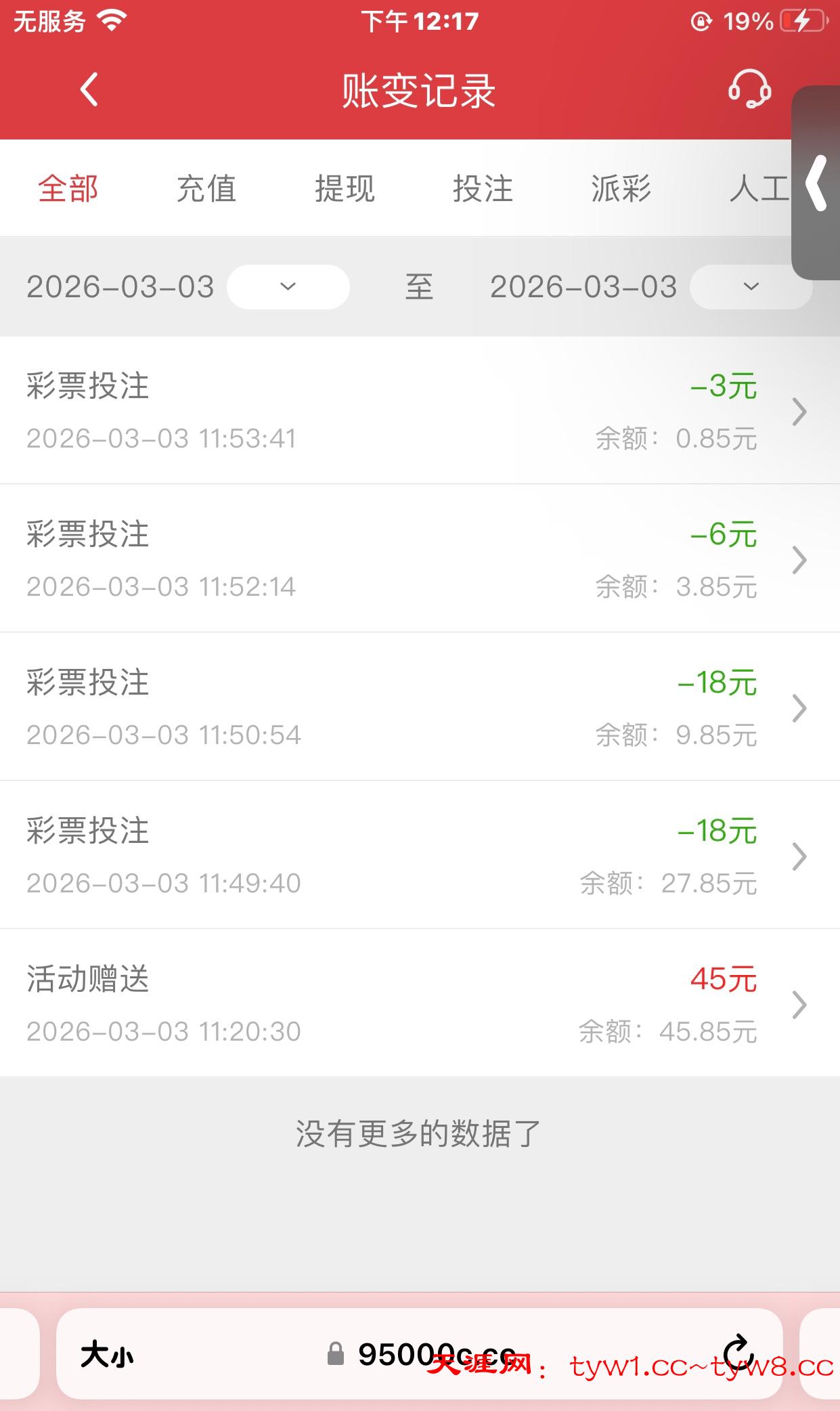Open customer service headset icon
The width and height of the screenshot is (840, 1411).
pyautogui.click(x=749, y=89)
